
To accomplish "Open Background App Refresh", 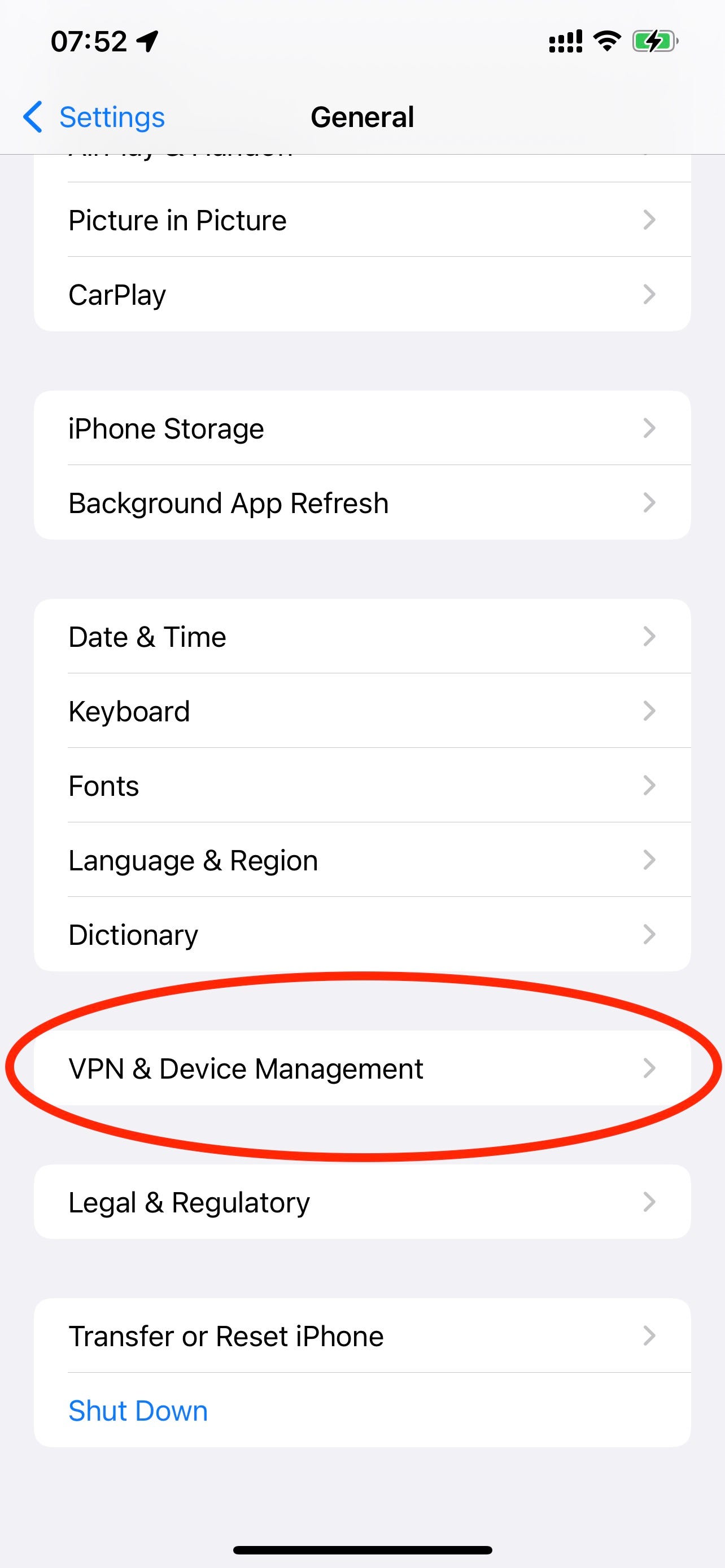I will point(361,503).
